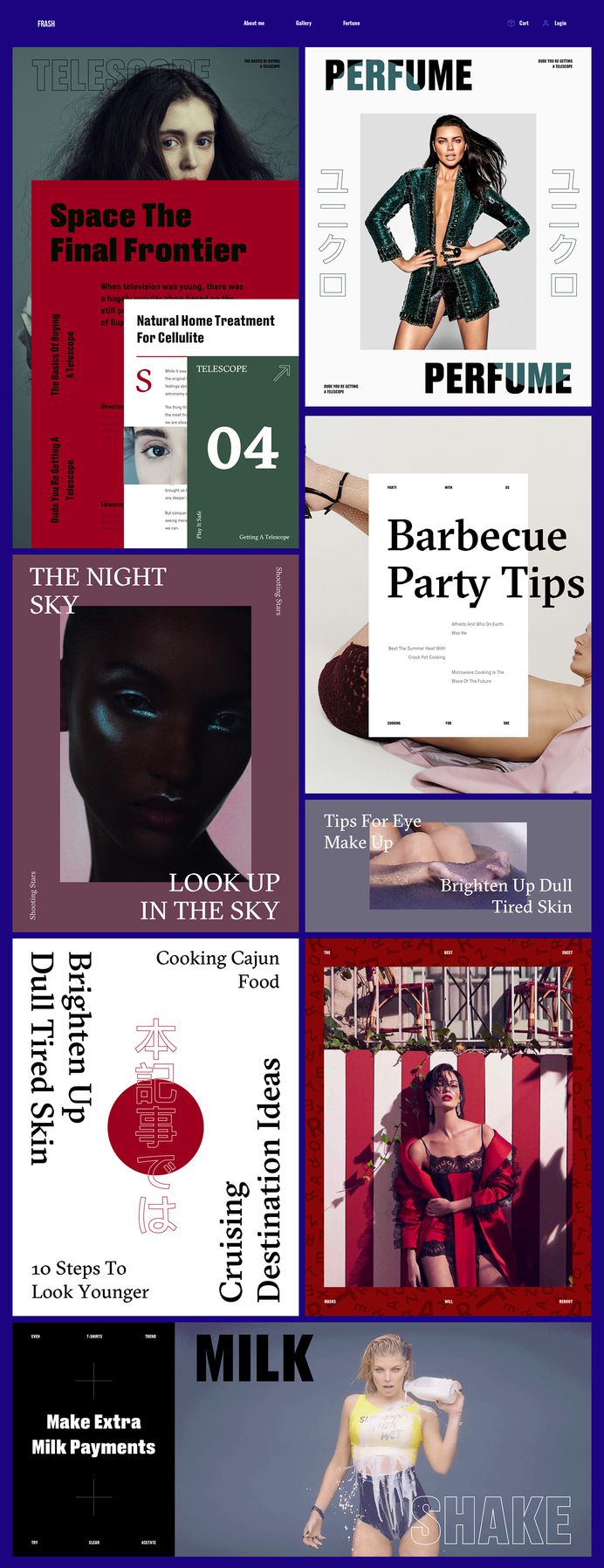
Task: Open the Cooking Cajun Food tile
Action: 155,1126
